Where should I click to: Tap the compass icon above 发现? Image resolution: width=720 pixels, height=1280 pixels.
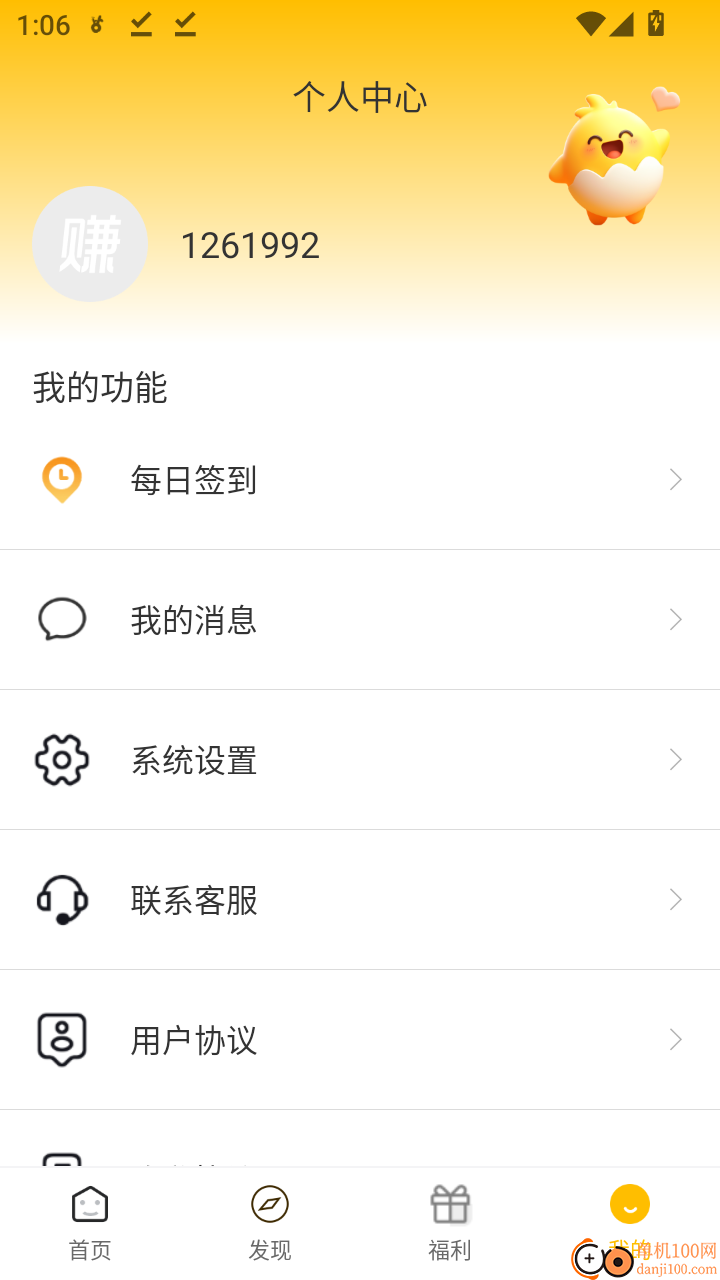(269, 1204)
